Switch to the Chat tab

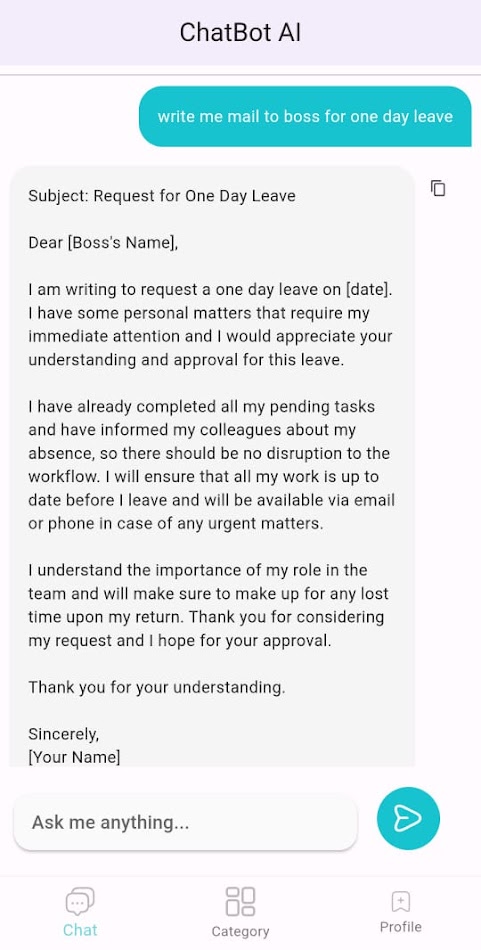click(x=80, y=912)
